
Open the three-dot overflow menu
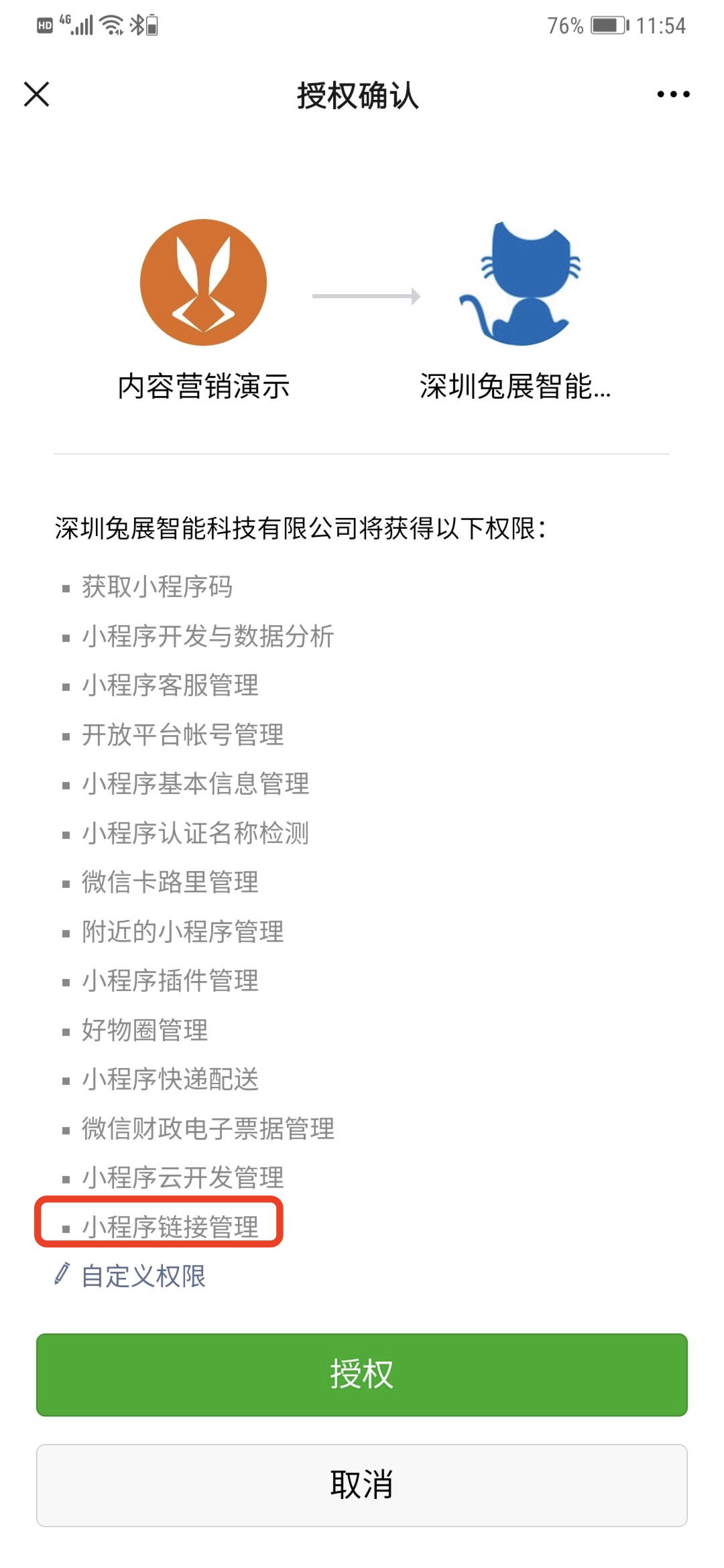[673, 94]
